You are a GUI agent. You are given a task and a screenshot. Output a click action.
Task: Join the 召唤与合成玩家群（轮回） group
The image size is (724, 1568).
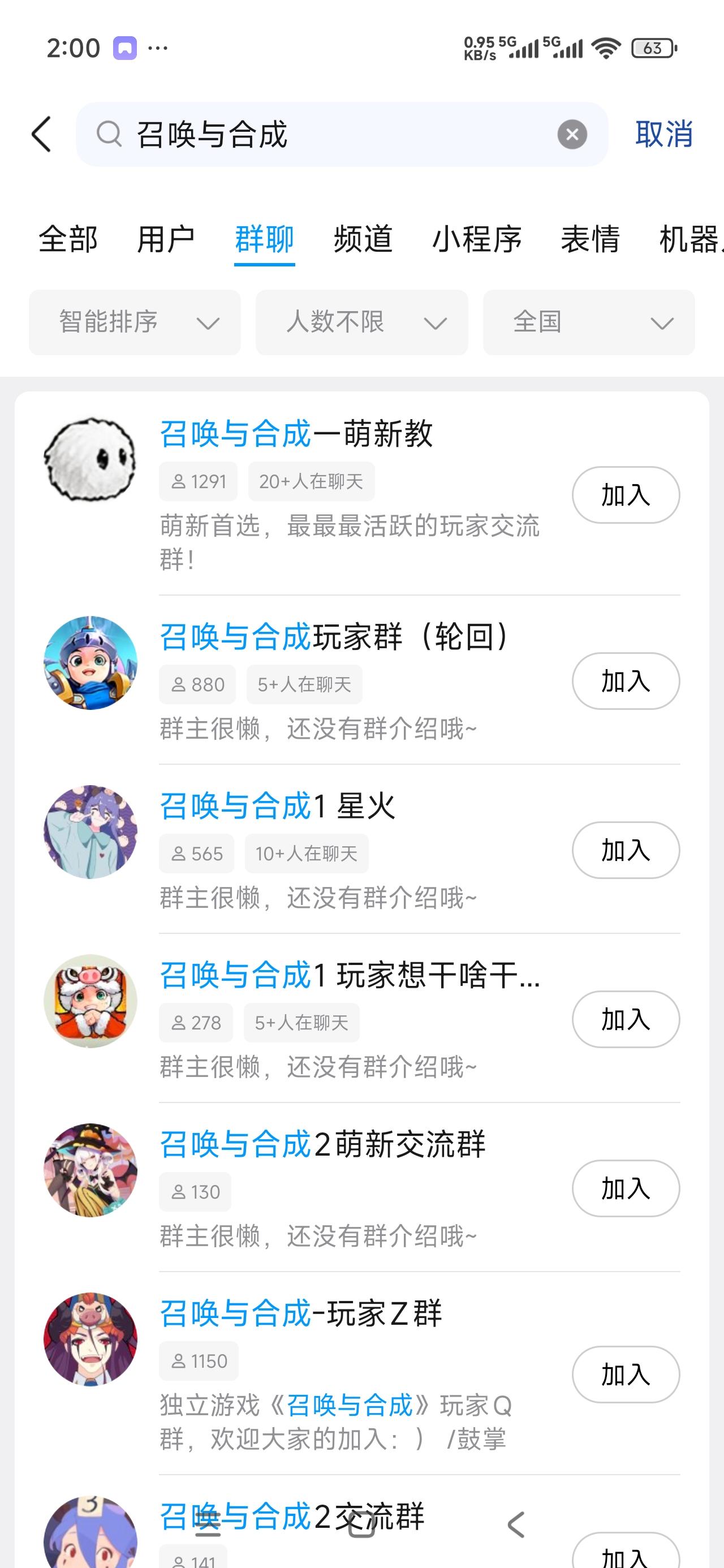(x=626, y=681)
